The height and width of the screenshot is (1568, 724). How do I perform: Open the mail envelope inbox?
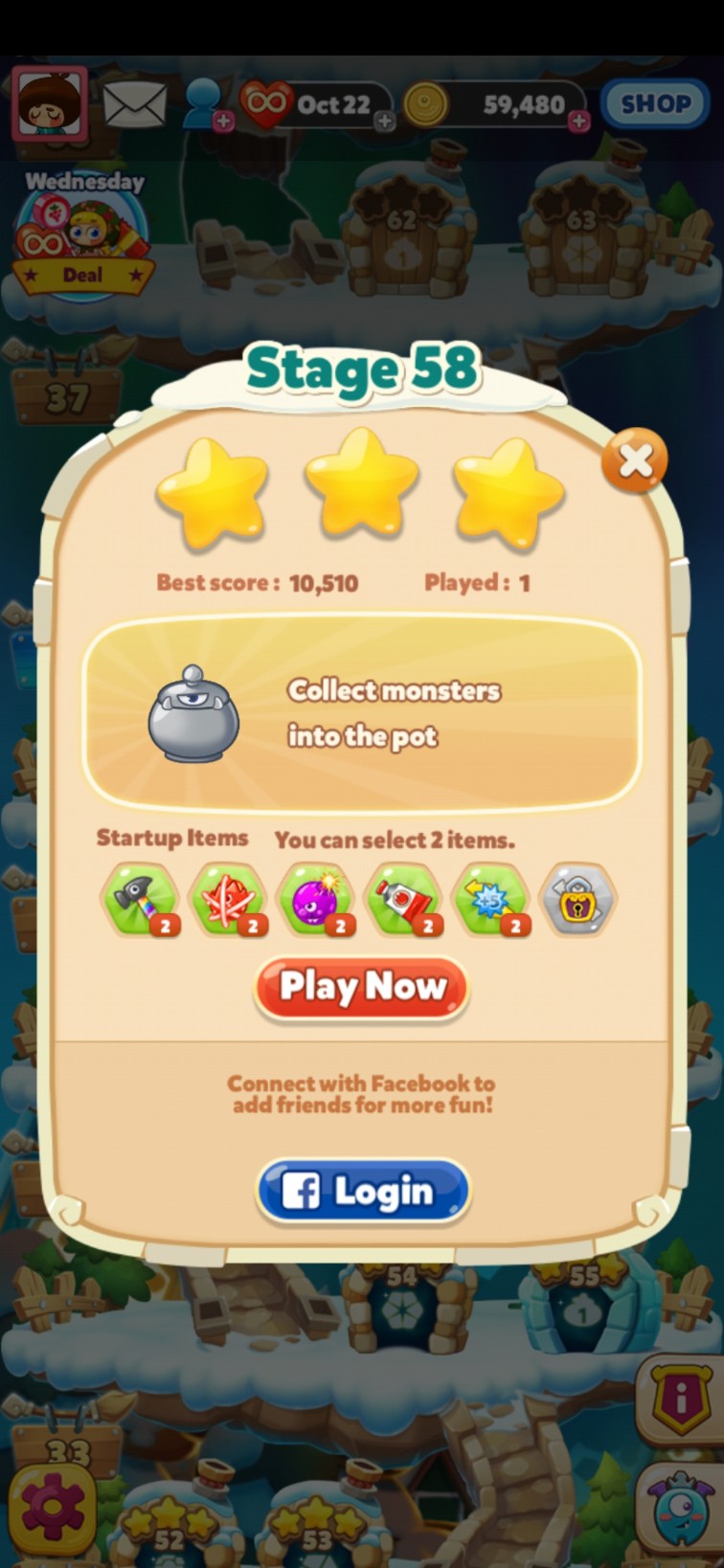pos(134,103)
